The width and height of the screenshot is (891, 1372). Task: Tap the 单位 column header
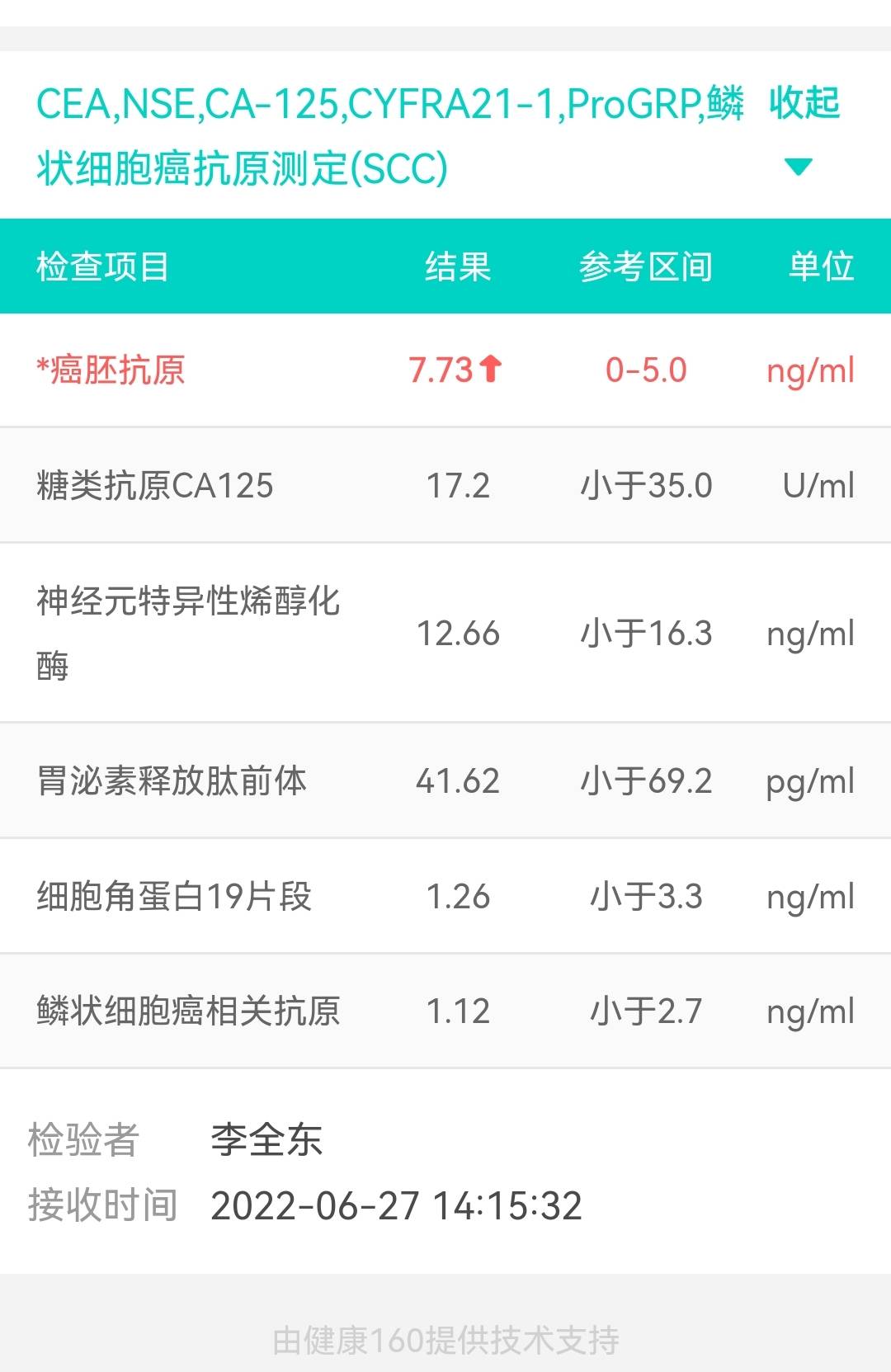click(821, 266)
